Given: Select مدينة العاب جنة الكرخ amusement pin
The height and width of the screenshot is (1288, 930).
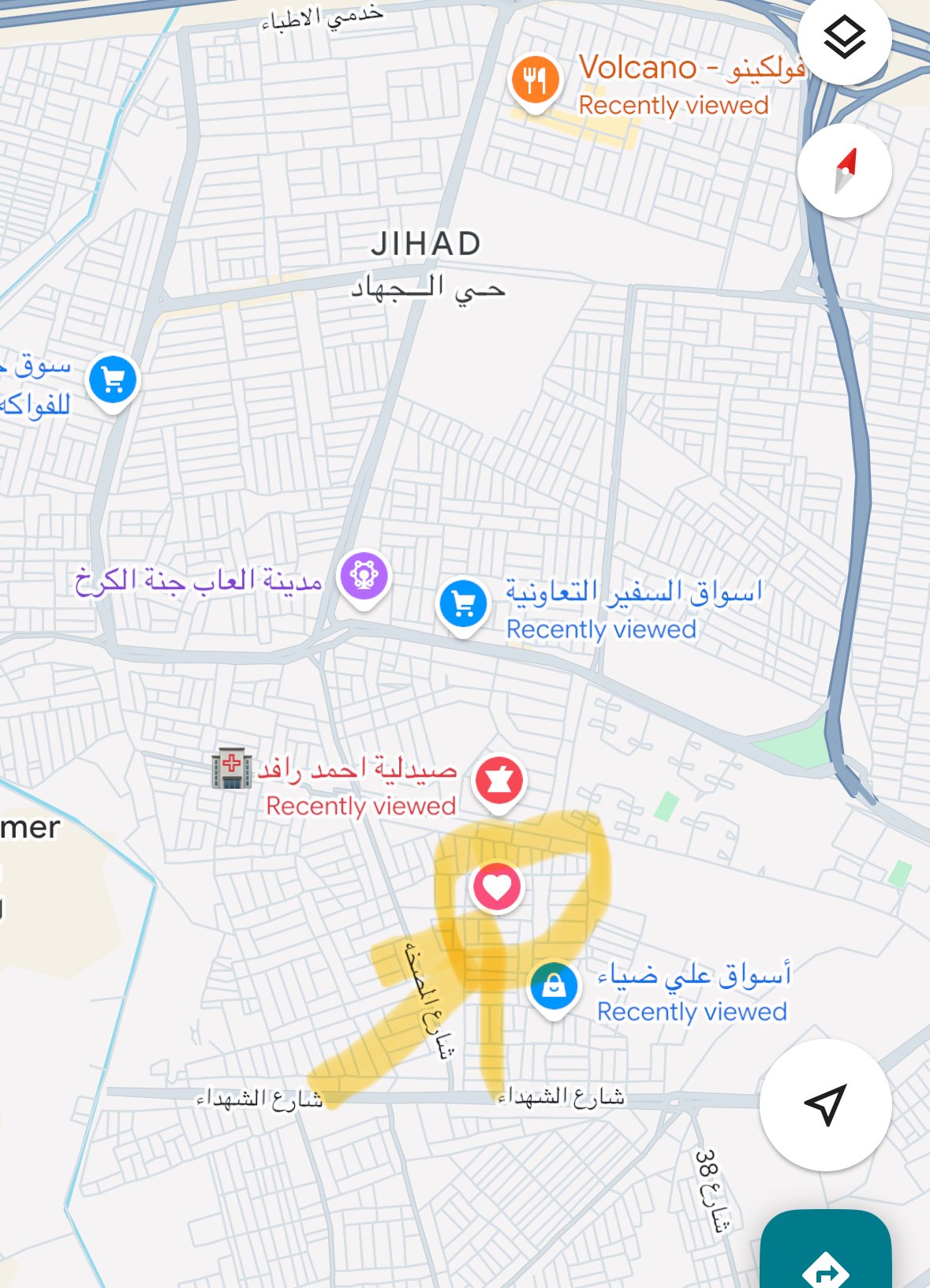Looking at the screenshot, I should pos(364,576).
